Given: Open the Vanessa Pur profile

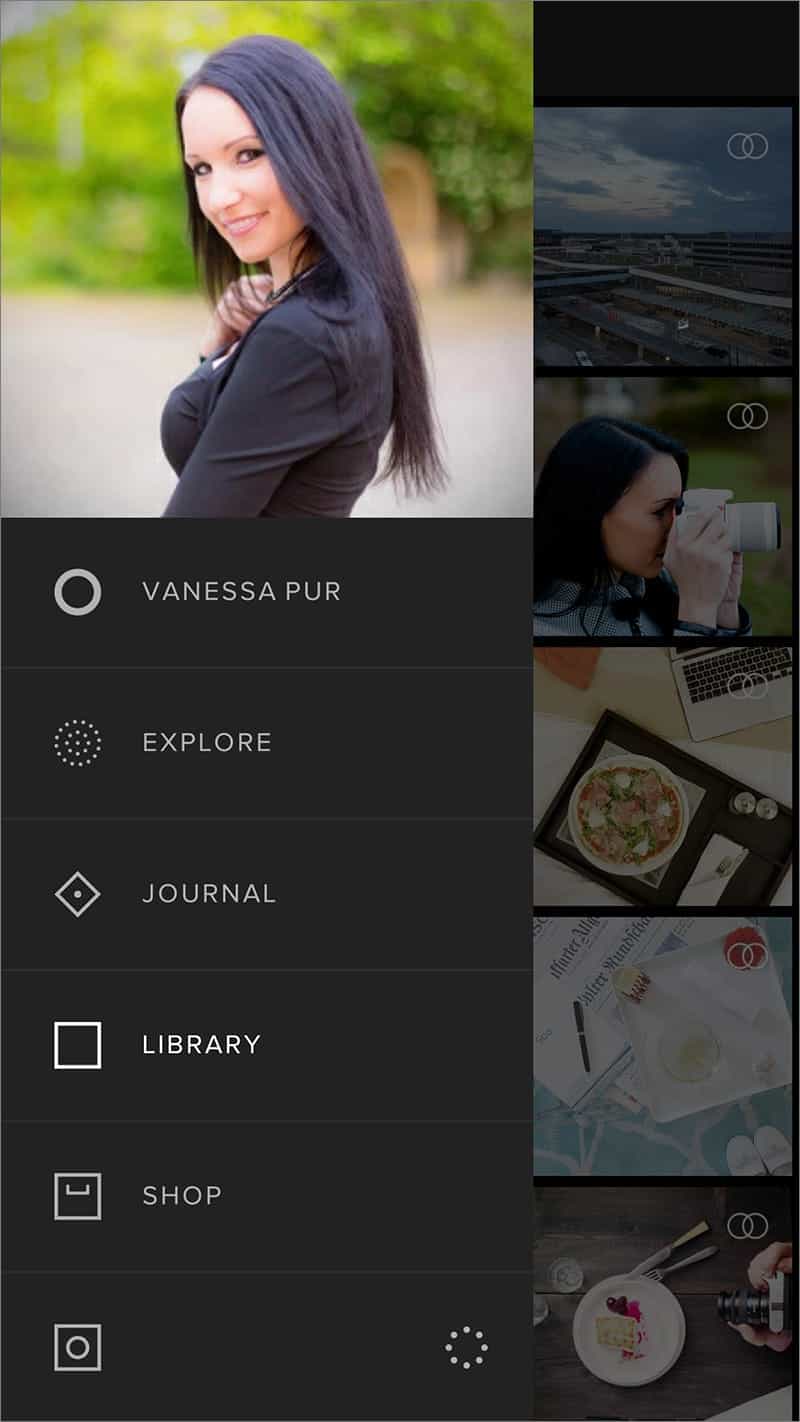Looking at the screenshot, I should click(x=266, y=592).
